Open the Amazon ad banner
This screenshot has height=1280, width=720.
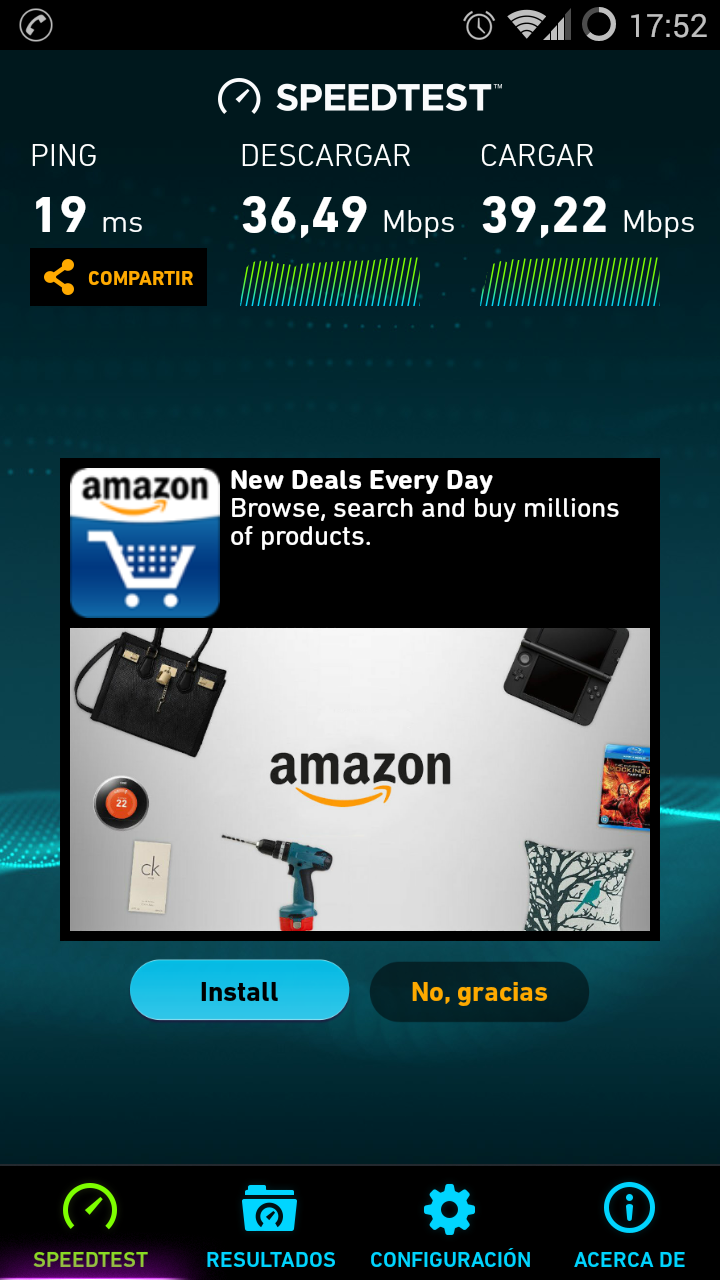point(360,779)
